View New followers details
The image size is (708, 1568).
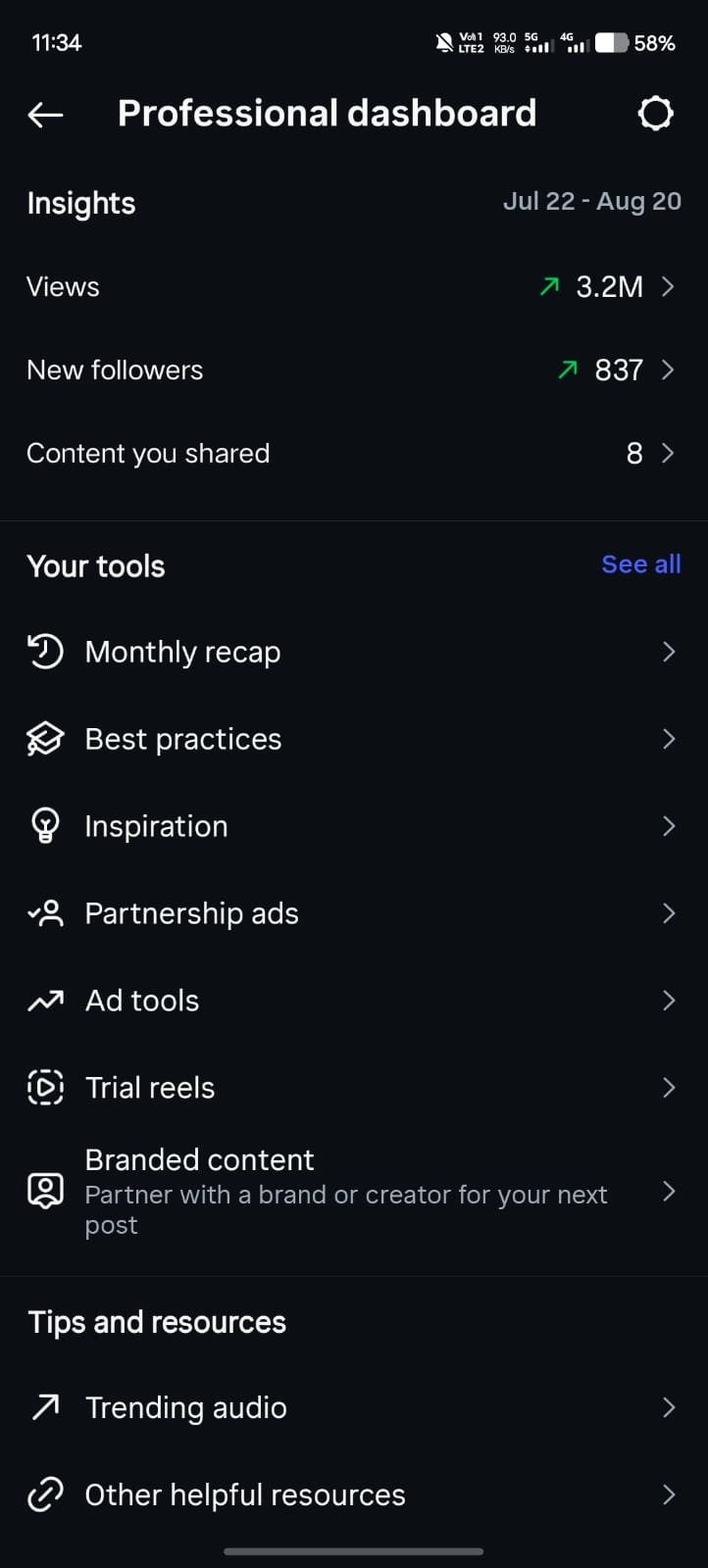[354, 370]
